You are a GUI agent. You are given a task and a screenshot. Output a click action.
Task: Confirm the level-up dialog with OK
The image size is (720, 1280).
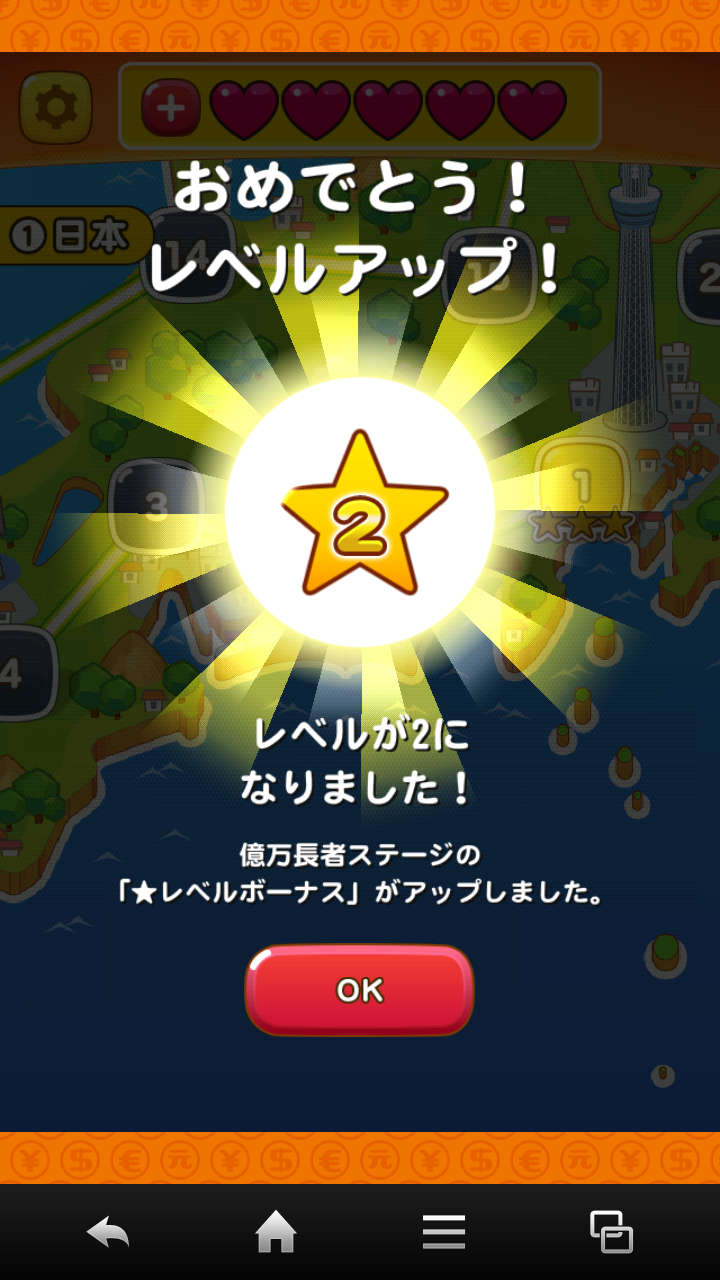pyautogui.click(x=359, y=990)
